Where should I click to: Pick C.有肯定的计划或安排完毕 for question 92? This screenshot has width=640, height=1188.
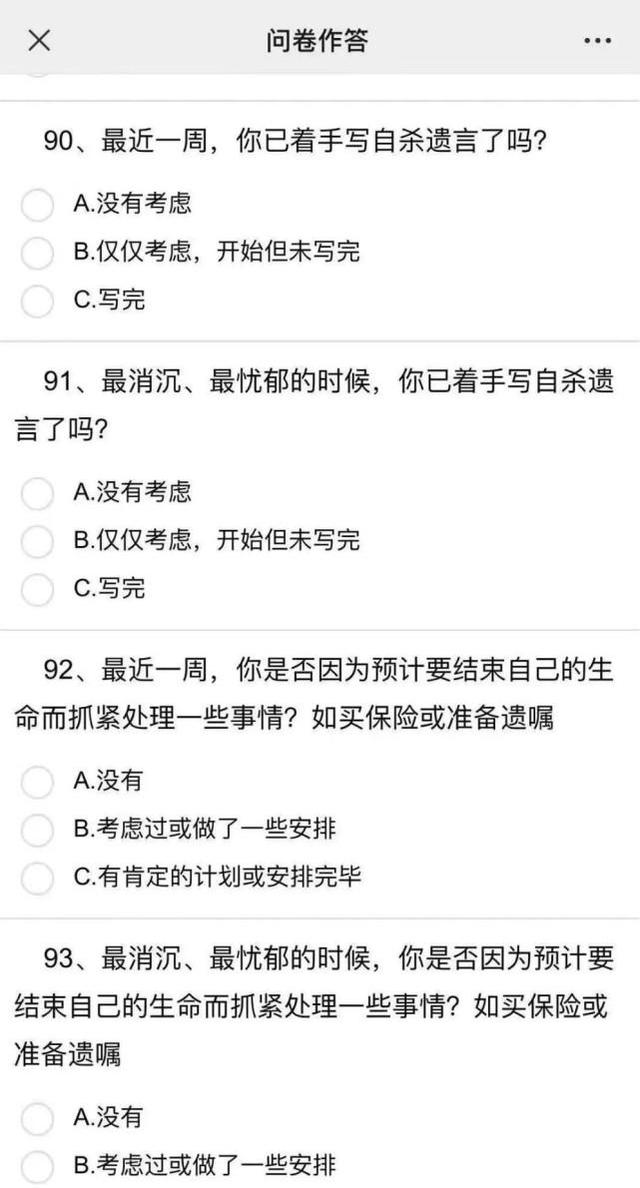37,877
